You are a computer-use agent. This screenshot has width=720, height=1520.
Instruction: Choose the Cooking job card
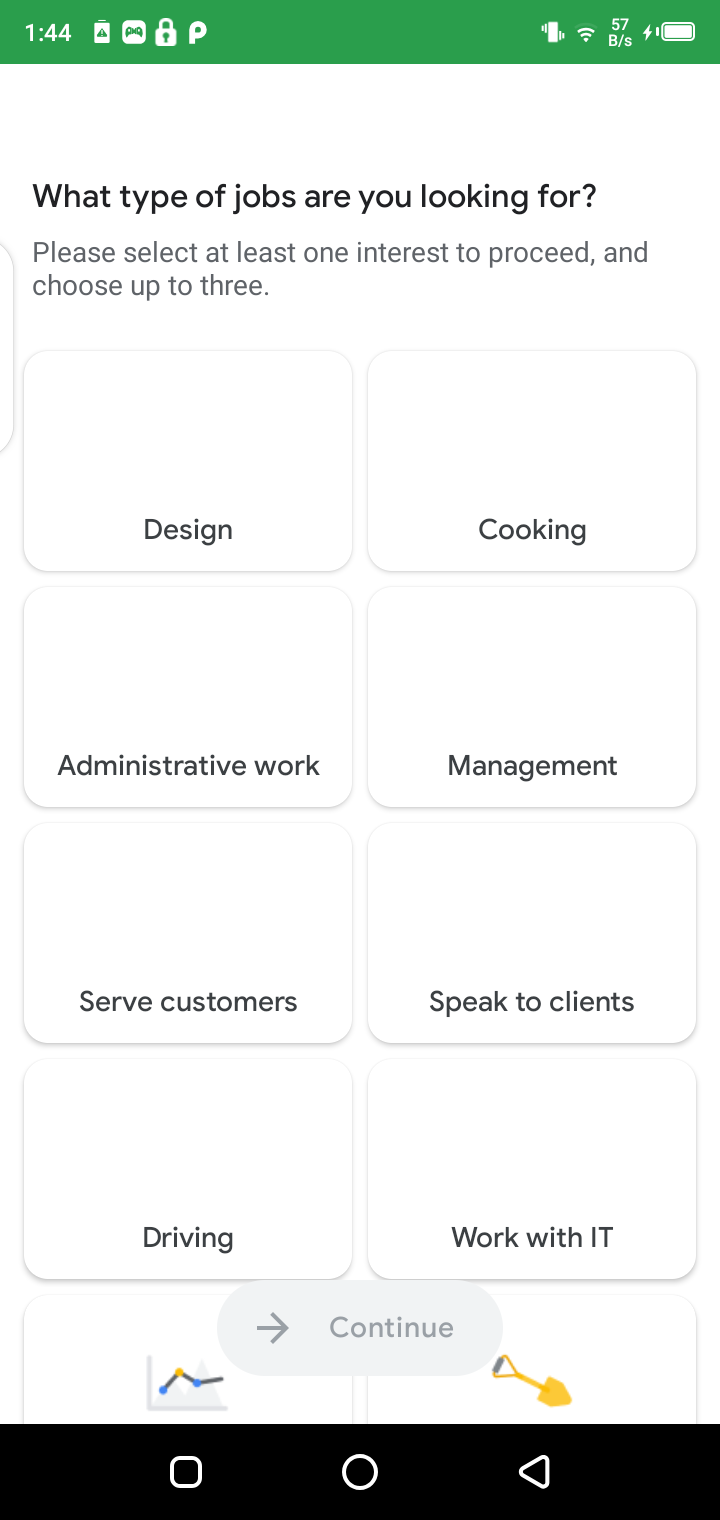532,461
